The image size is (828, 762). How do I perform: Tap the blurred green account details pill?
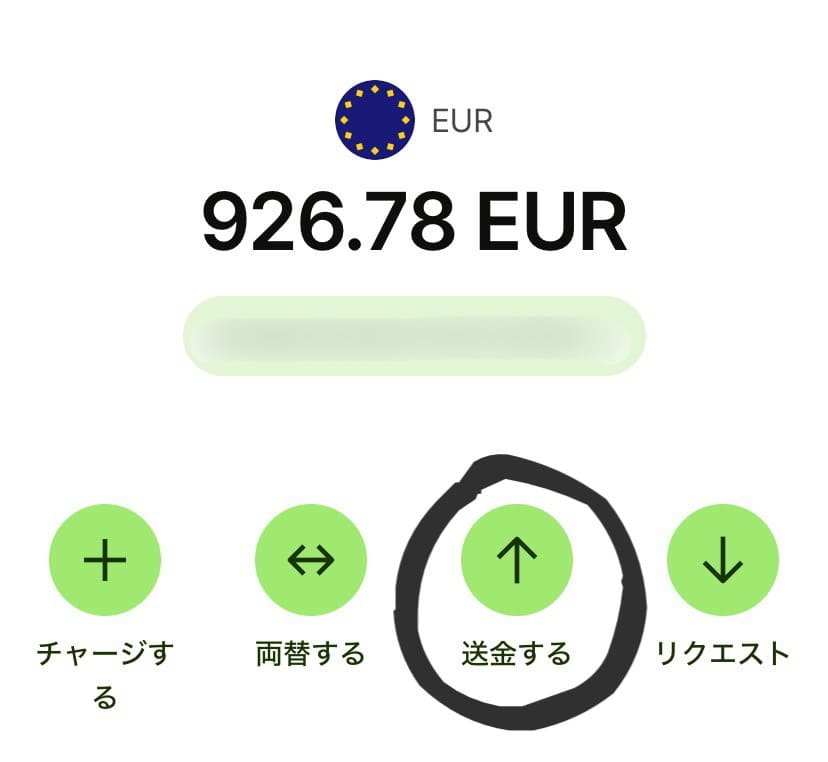(x=414, y=337)
